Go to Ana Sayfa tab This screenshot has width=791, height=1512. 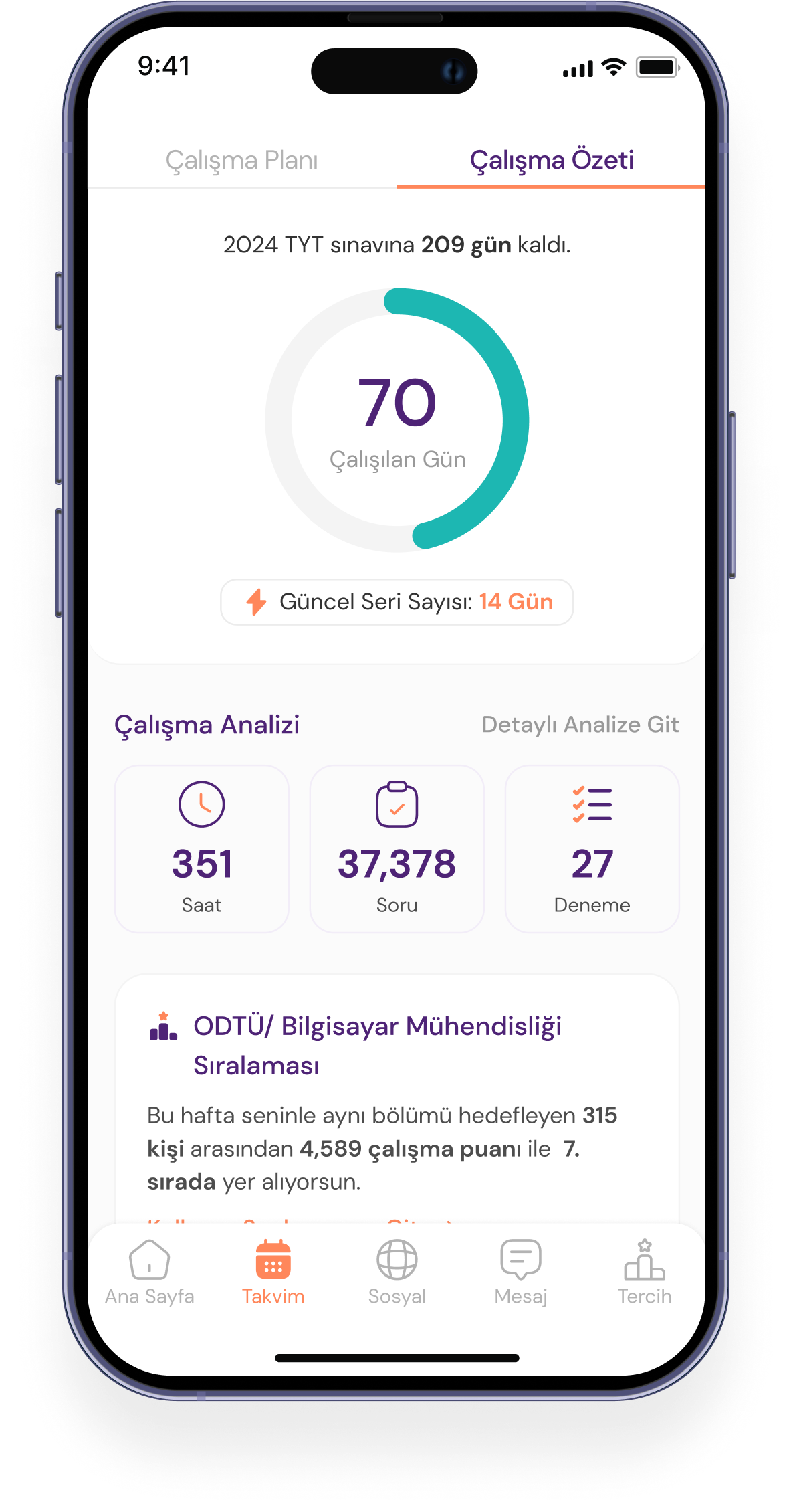(150, 1272)
